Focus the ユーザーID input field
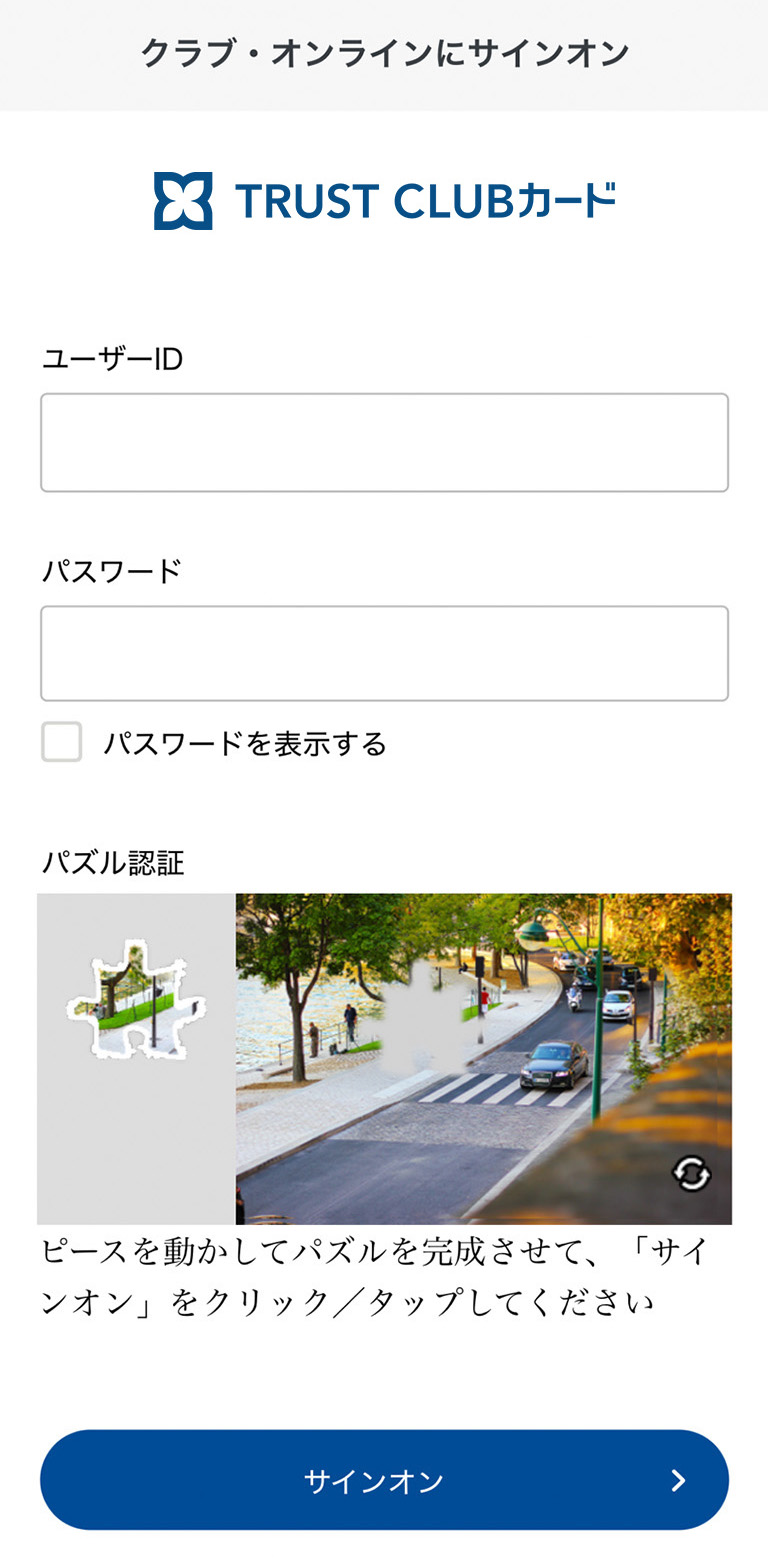 384,442
